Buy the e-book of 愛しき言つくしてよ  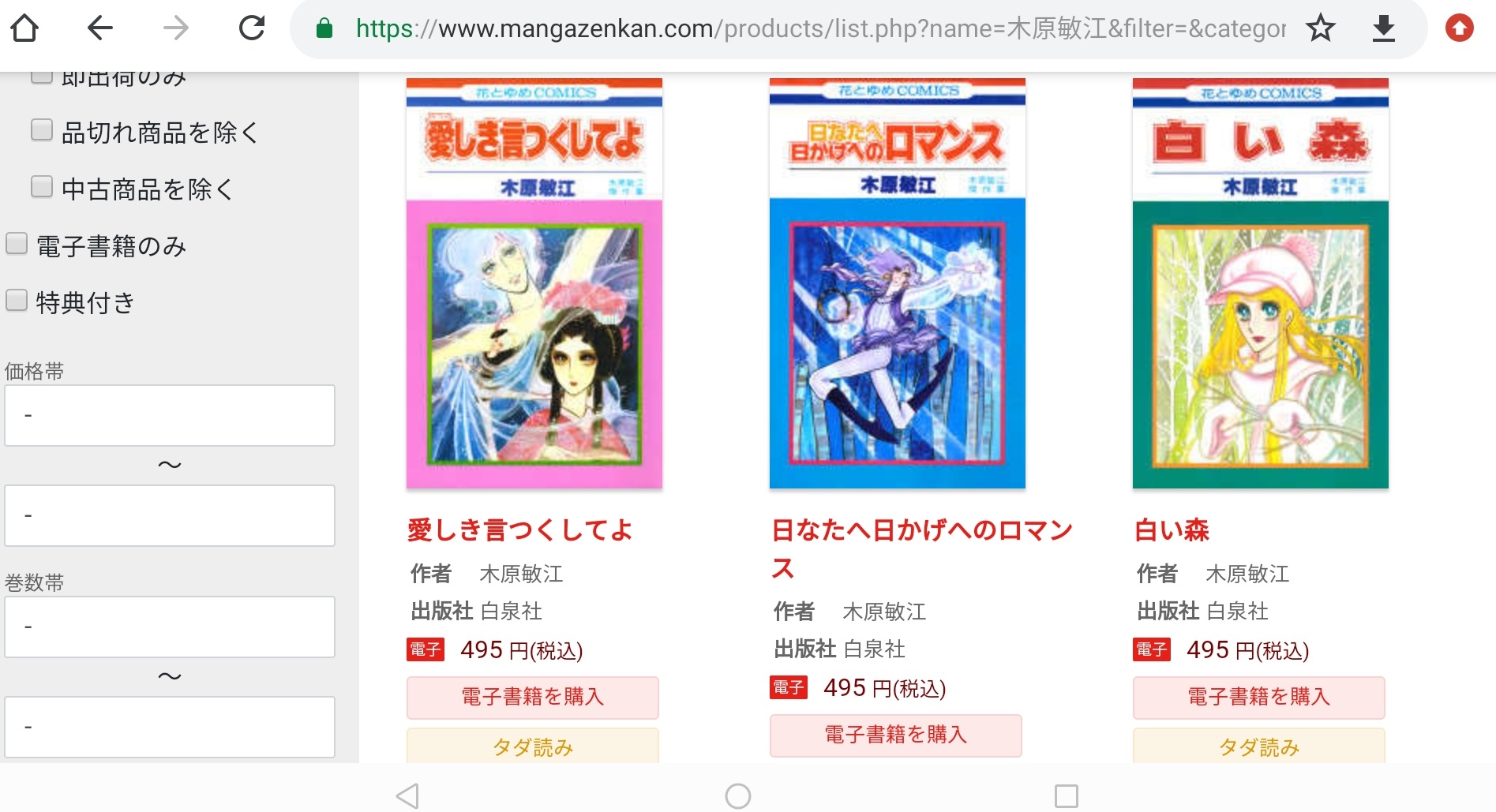click(x=533, y=697)
